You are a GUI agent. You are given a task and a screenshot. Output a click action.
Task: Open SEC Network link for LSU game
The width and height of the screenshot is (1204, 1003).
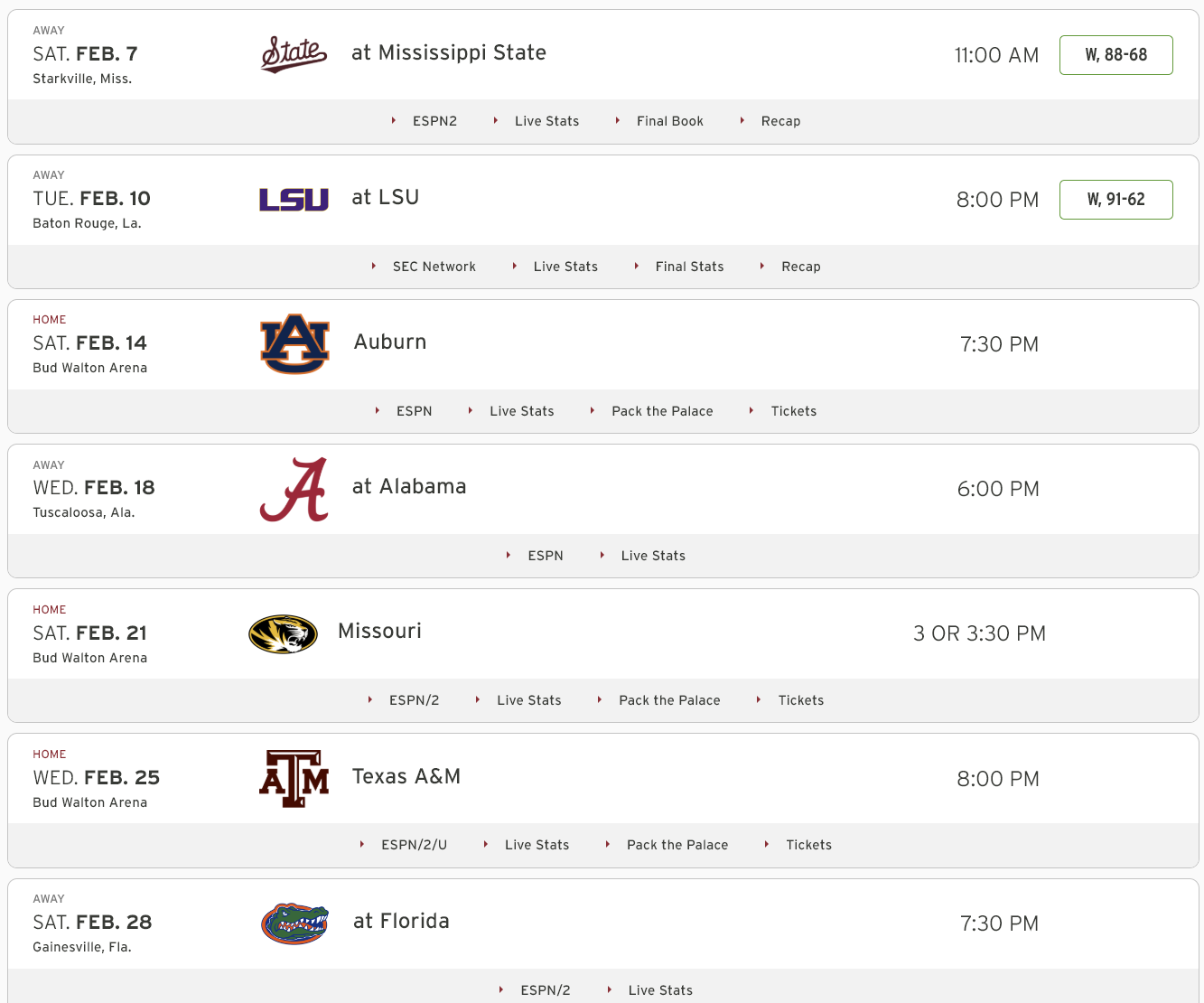tap(434, 267)
